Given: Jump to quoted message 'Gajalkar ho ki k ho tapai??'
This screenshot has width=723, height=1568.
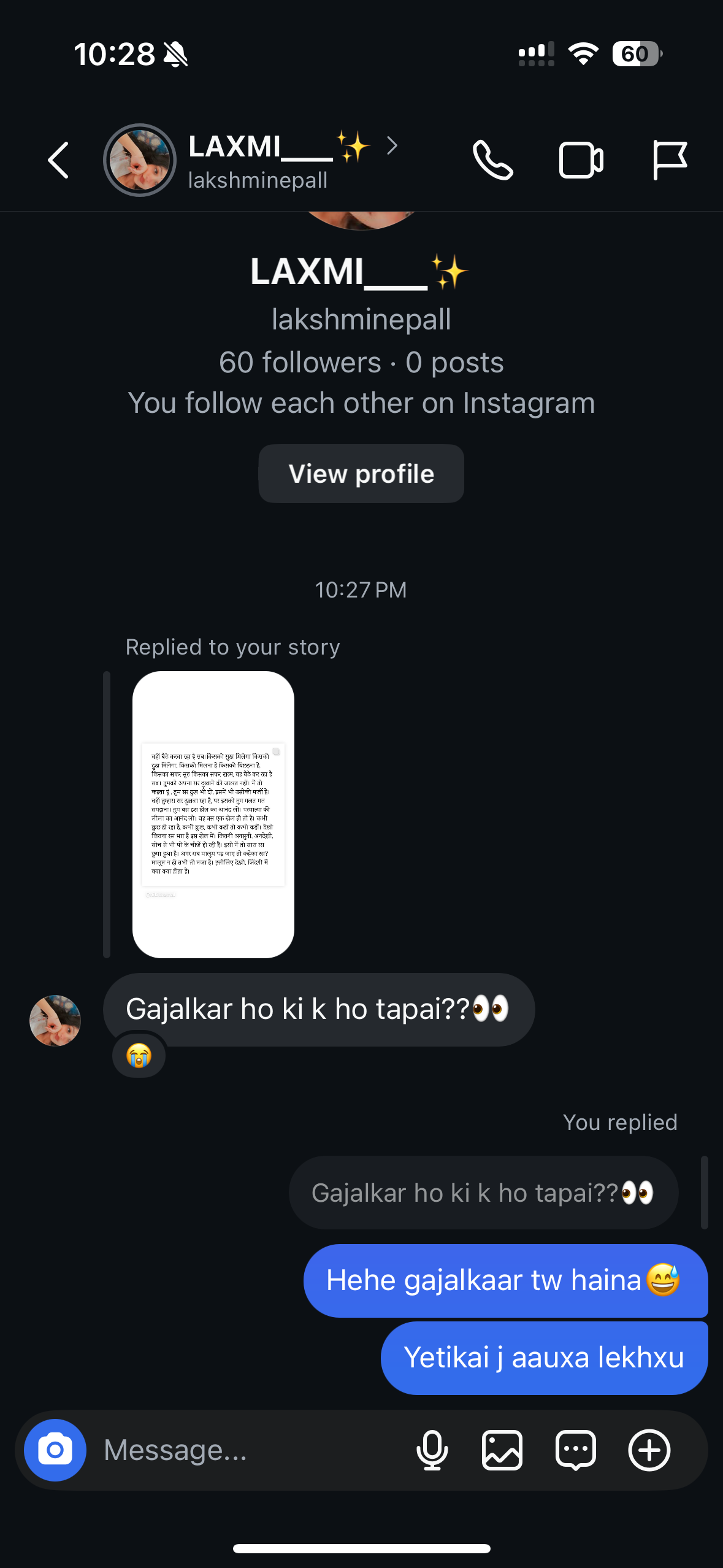Looking at the screenshot, I should tap(483, 1193).
